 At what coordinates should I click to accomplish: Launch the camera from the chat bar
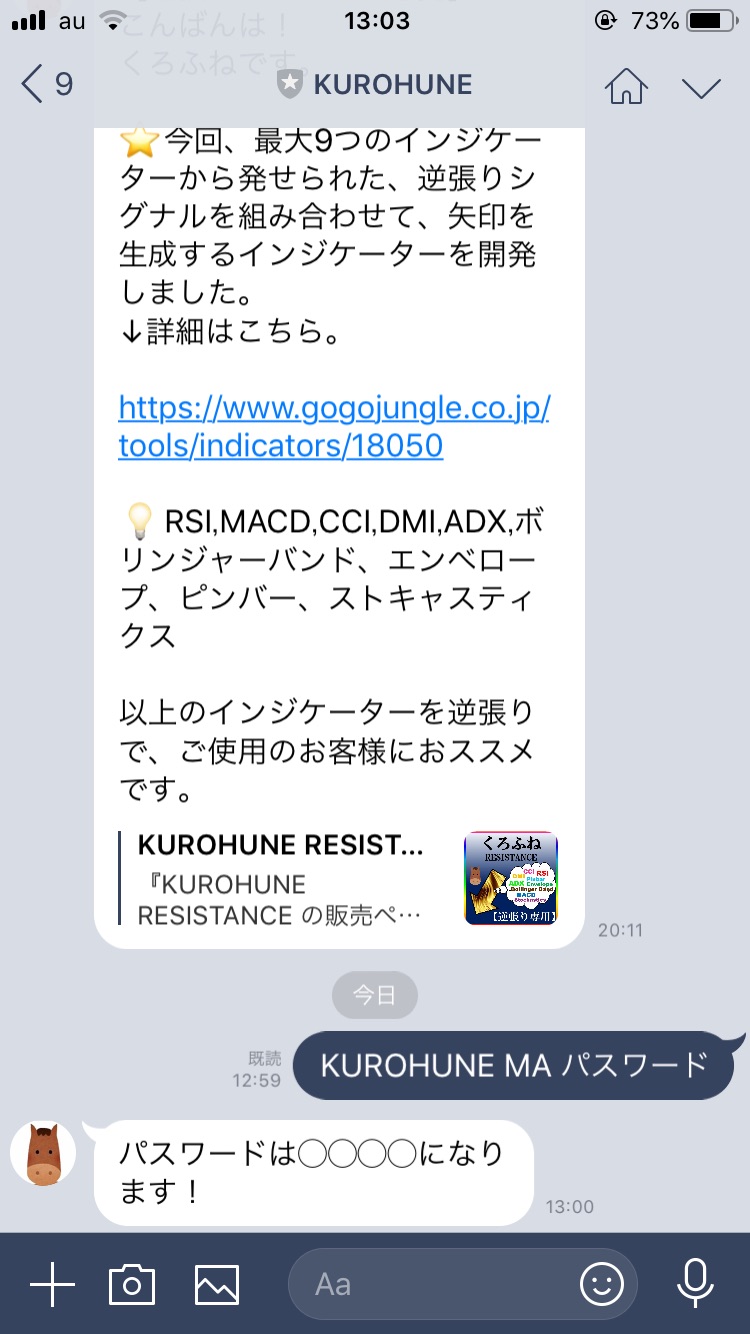(132, 1284)
